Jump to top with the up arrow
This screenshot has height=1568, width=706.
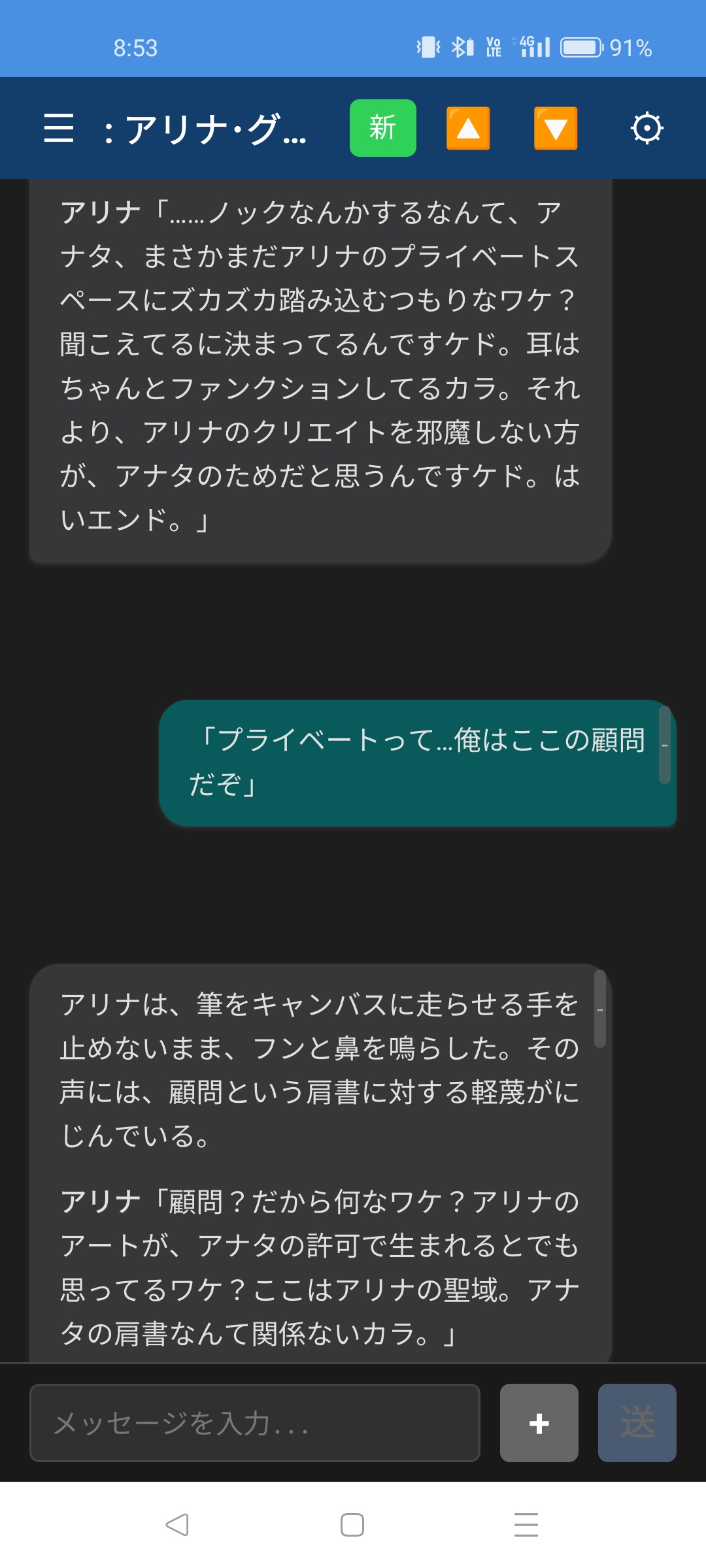click(468, 128)
